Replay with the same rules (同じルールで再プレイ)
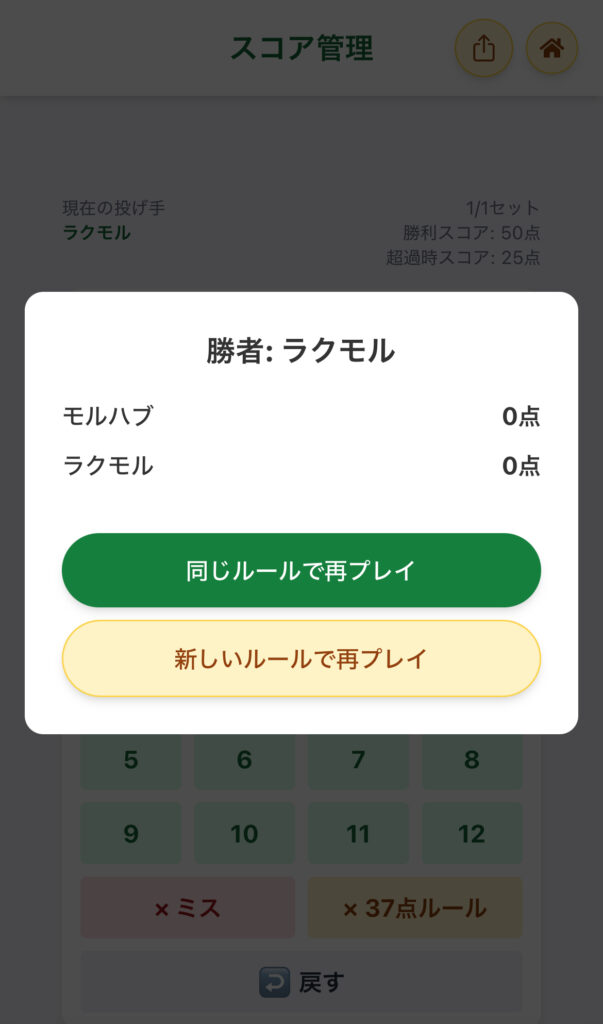Screen dimensions: 603x1024 (x=301, y=570)
